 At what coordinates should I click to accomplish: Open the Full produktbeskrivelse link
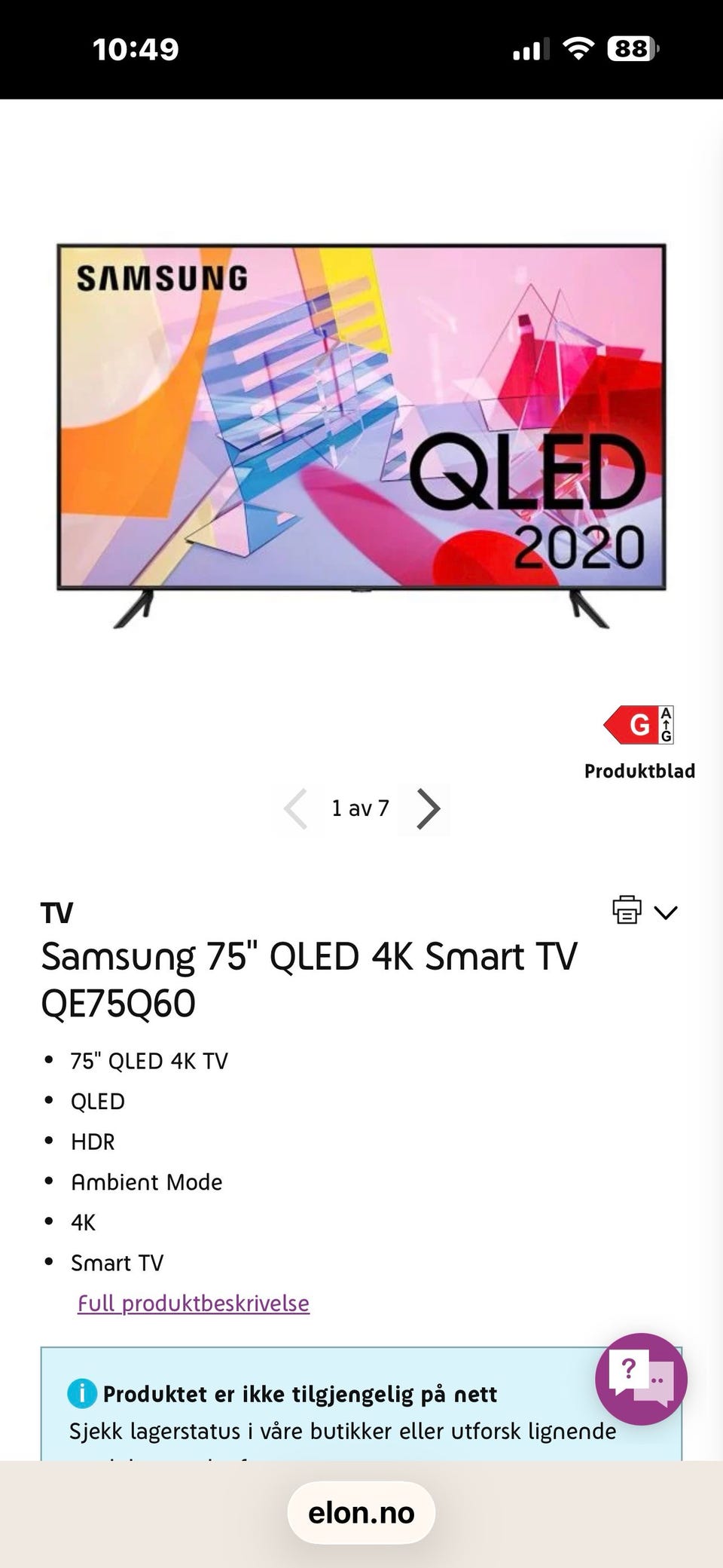(x=194, y=1304)
